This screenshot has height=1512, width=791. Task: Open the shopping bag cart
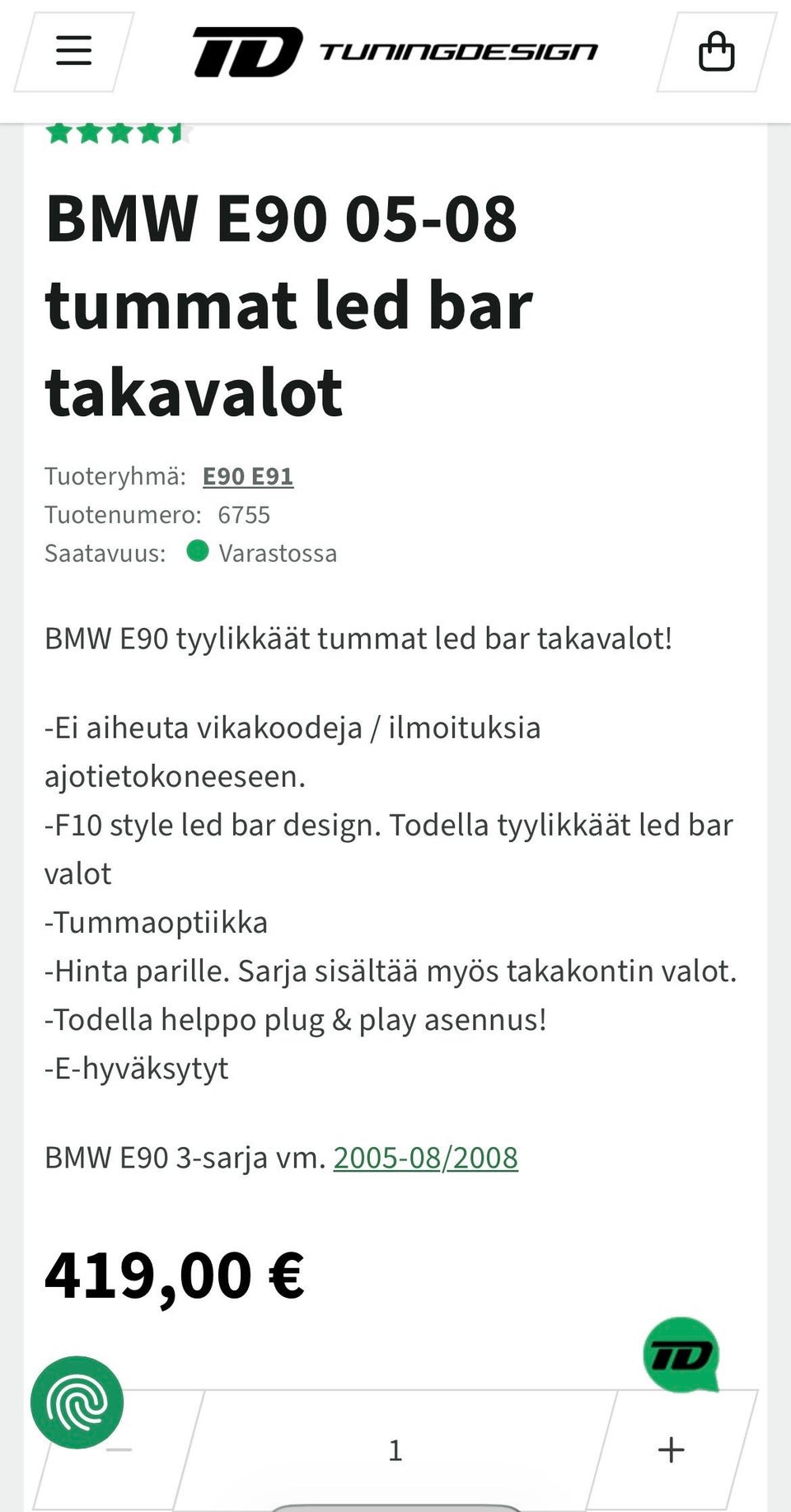715,51
